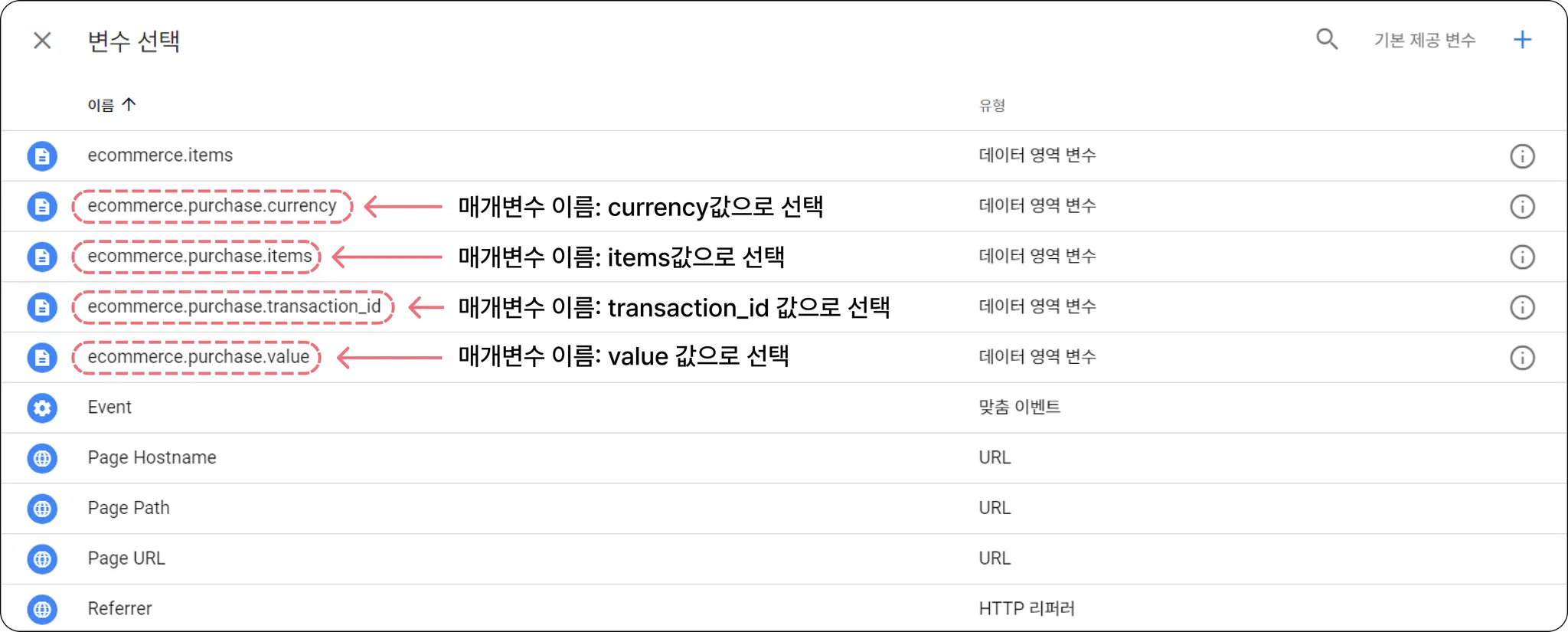Close the variable selection panel
The width and height of the screenshot is (1568, 632).
coord(43,41)
